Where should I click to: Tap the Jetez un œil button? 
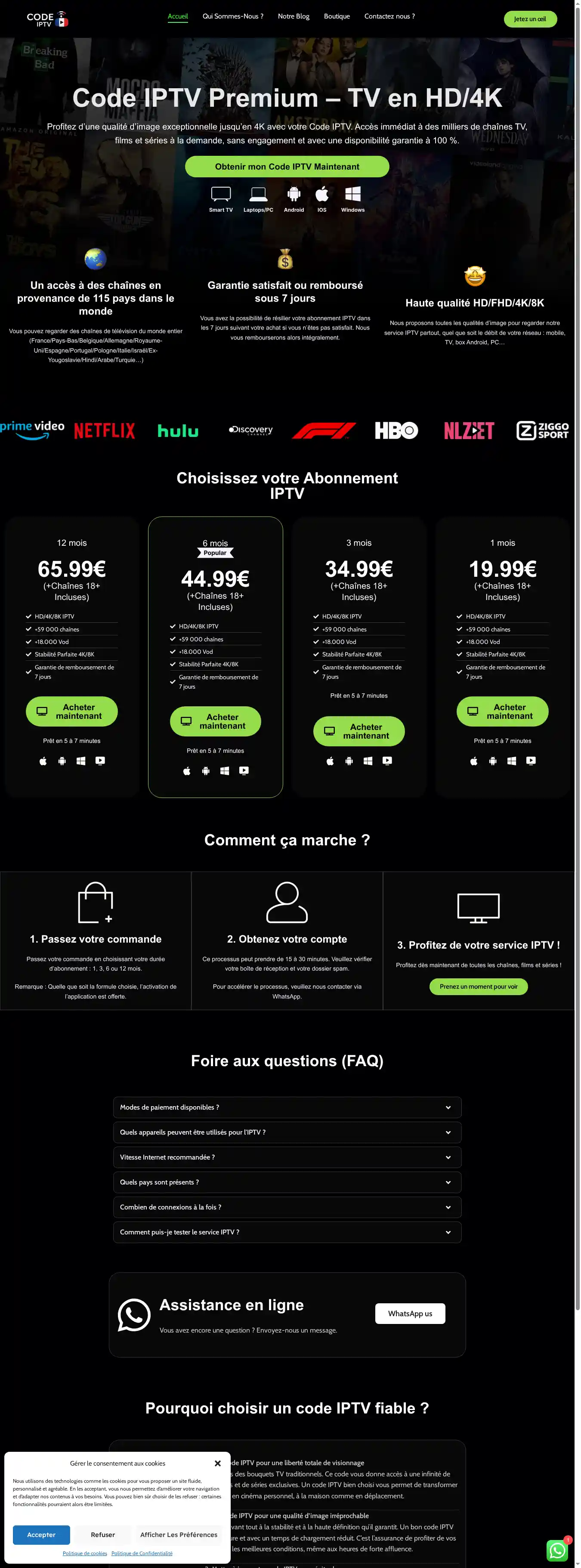(529, 19)
